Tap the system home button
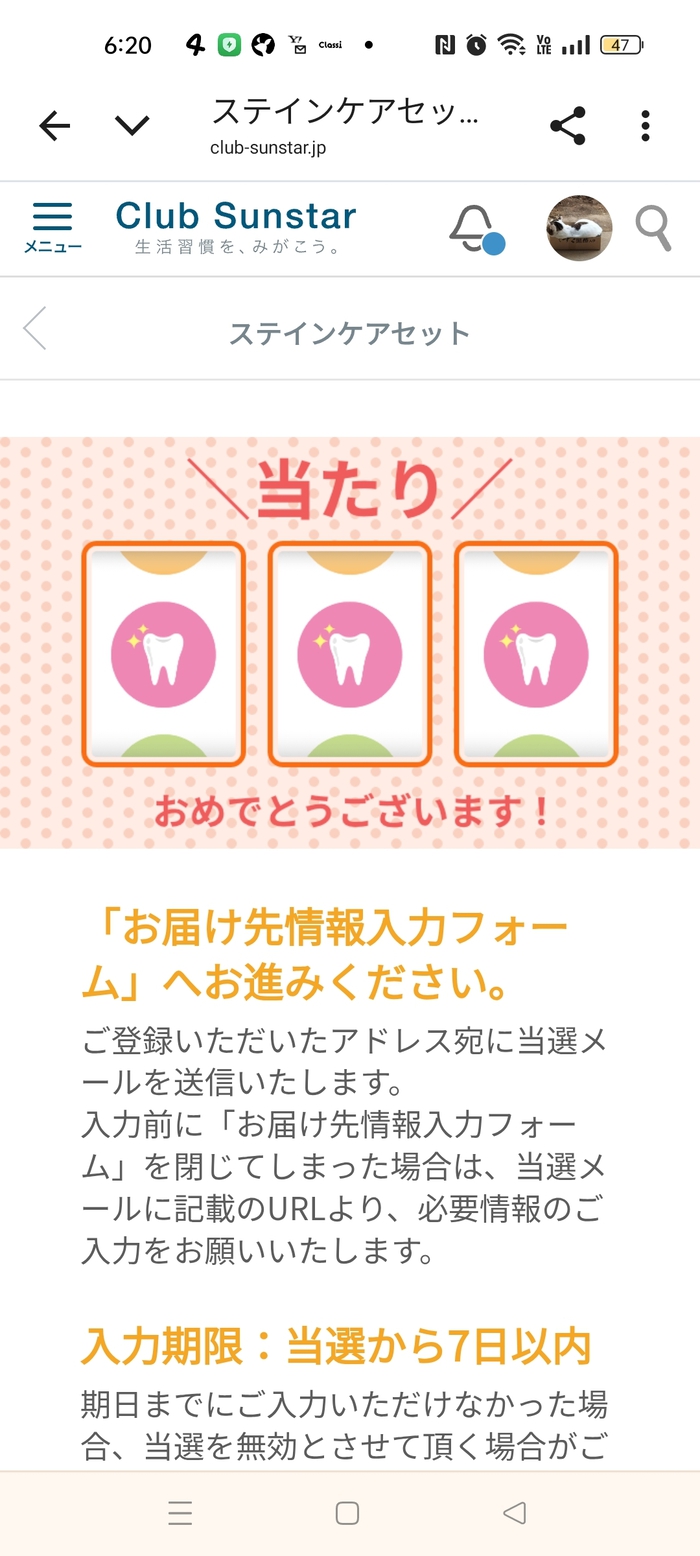Image resolution: width=700 pixels, height=1556 pixels. click(347, 1513)
